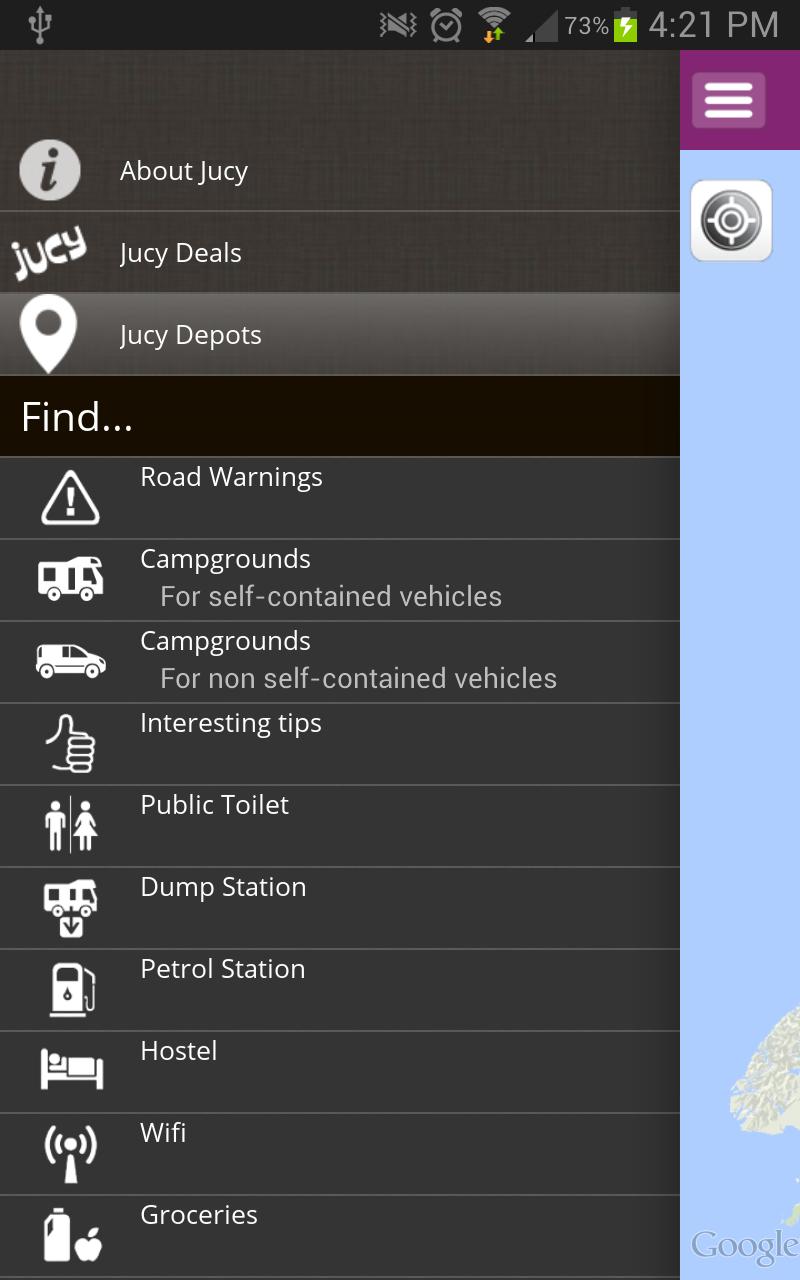View Jucy Deals

click(x=339, y=253)
